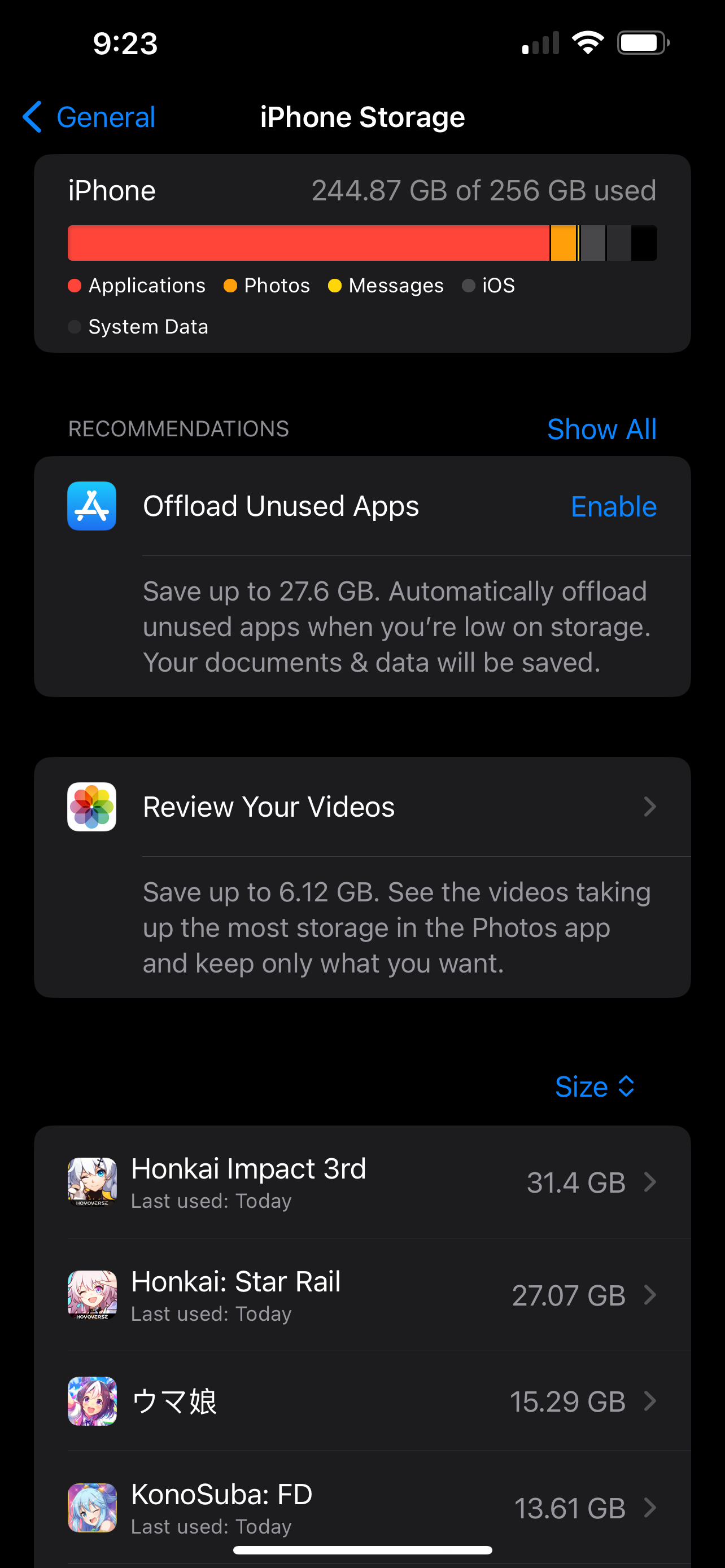The width and height of the screenshot is (725, 1568).
Task: Open Review Your Videos recommendation
Action: (362, 807)
